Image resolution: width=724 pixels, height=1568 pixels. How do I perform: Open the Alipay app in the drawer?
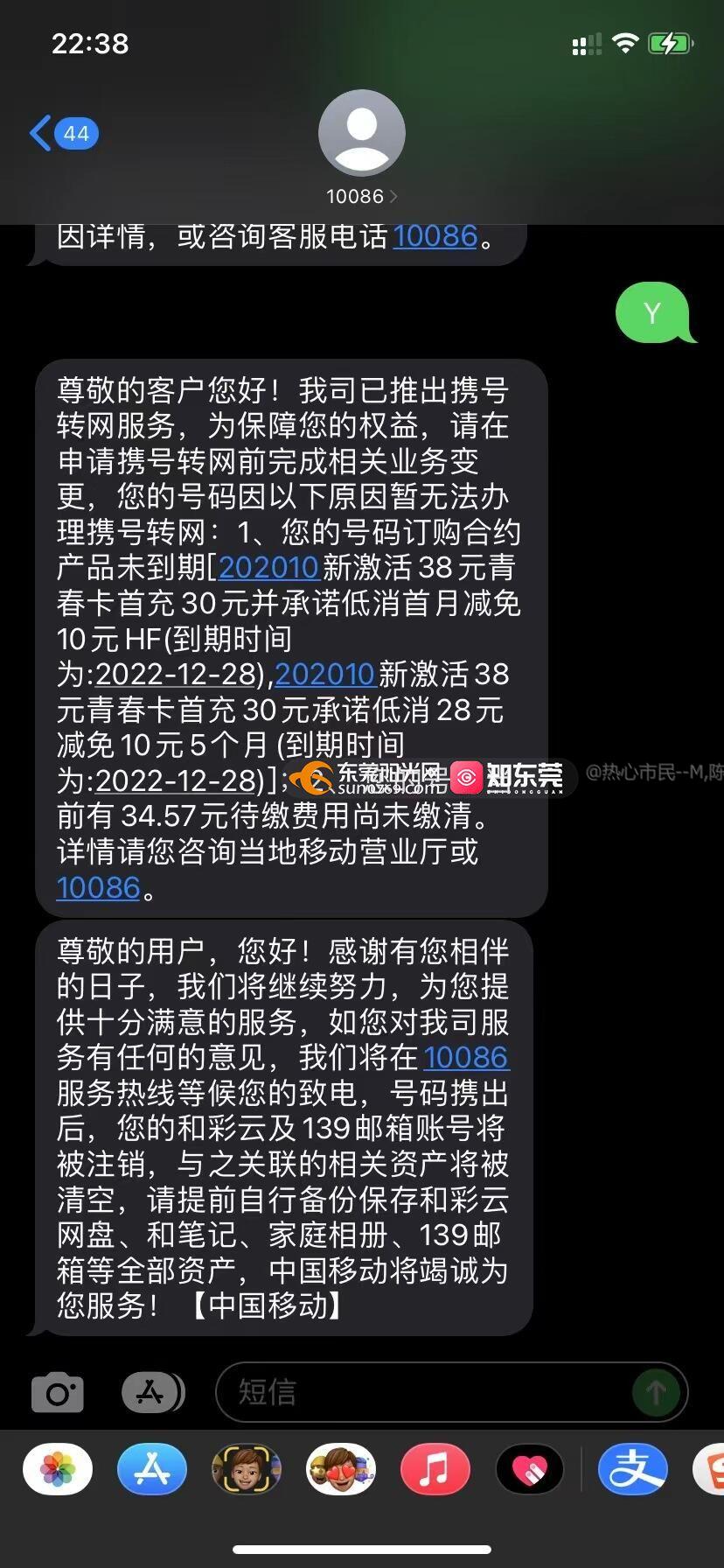[633, 1469]
